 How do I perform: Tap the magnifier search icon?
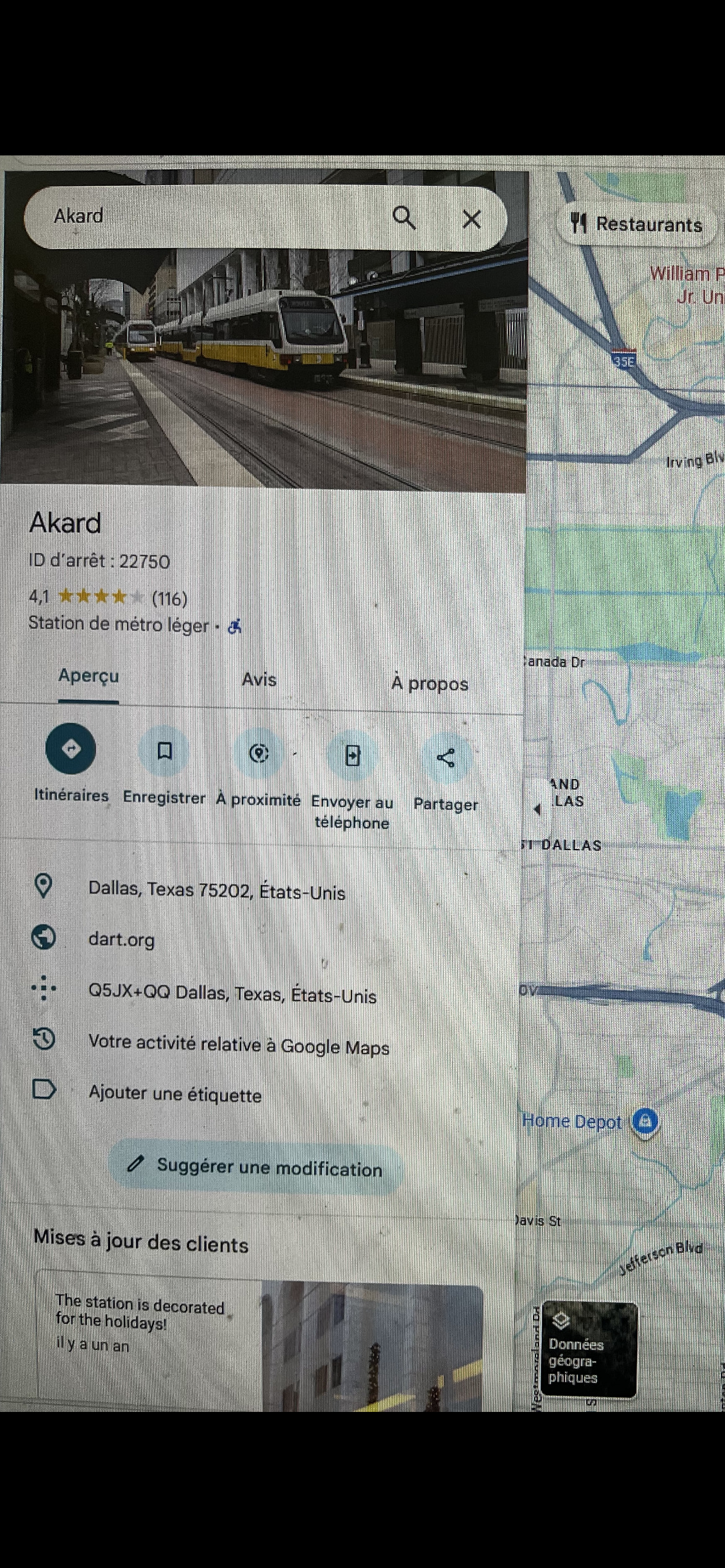[404, 218]
